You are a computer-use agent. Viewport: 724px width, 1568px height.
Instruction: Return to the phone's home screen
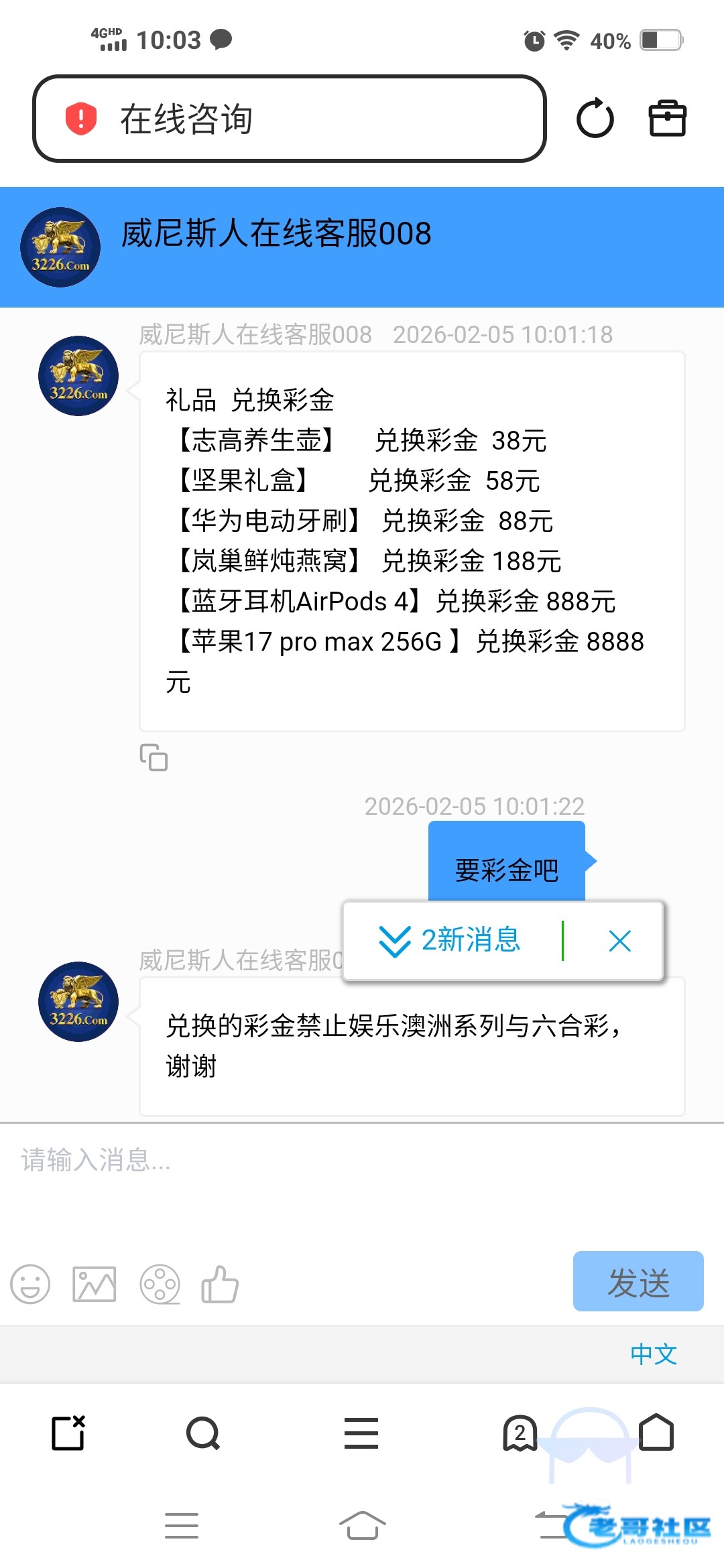pos(362,1526)
